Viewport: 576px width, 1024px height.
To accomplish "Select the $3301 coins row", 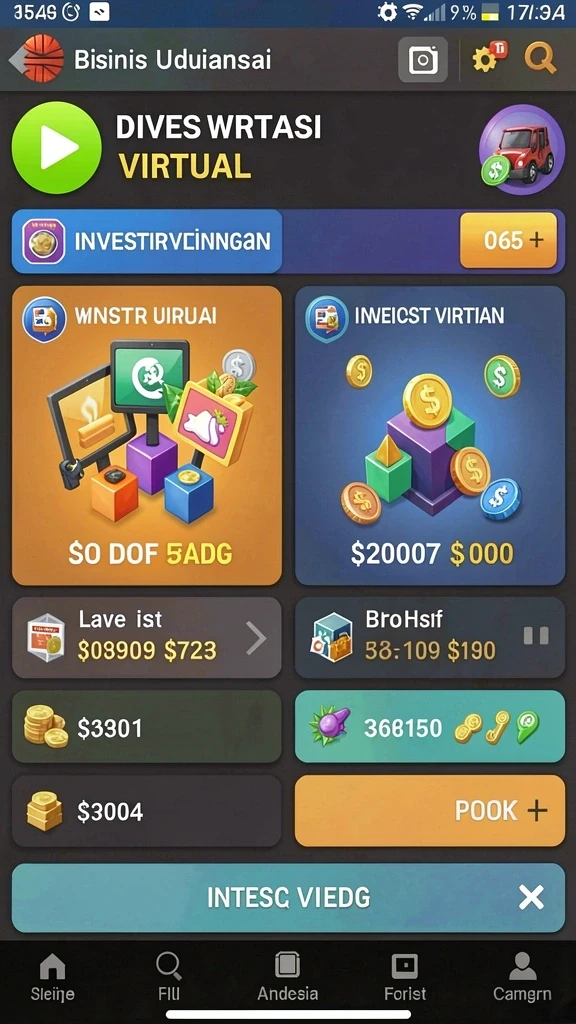I will pos(147,727).
